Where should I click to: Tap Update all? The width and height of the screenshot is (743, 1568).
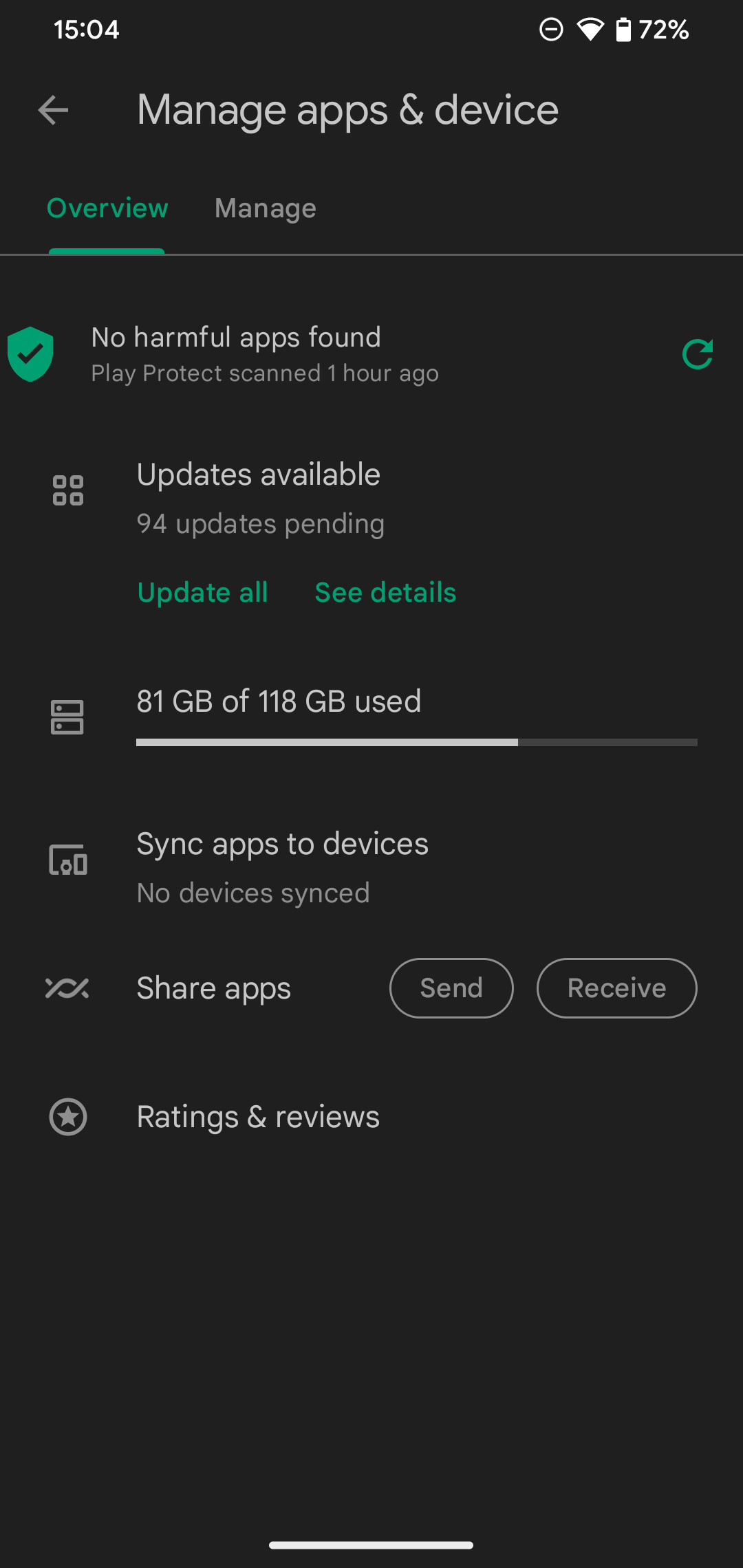tap(202, 593)
